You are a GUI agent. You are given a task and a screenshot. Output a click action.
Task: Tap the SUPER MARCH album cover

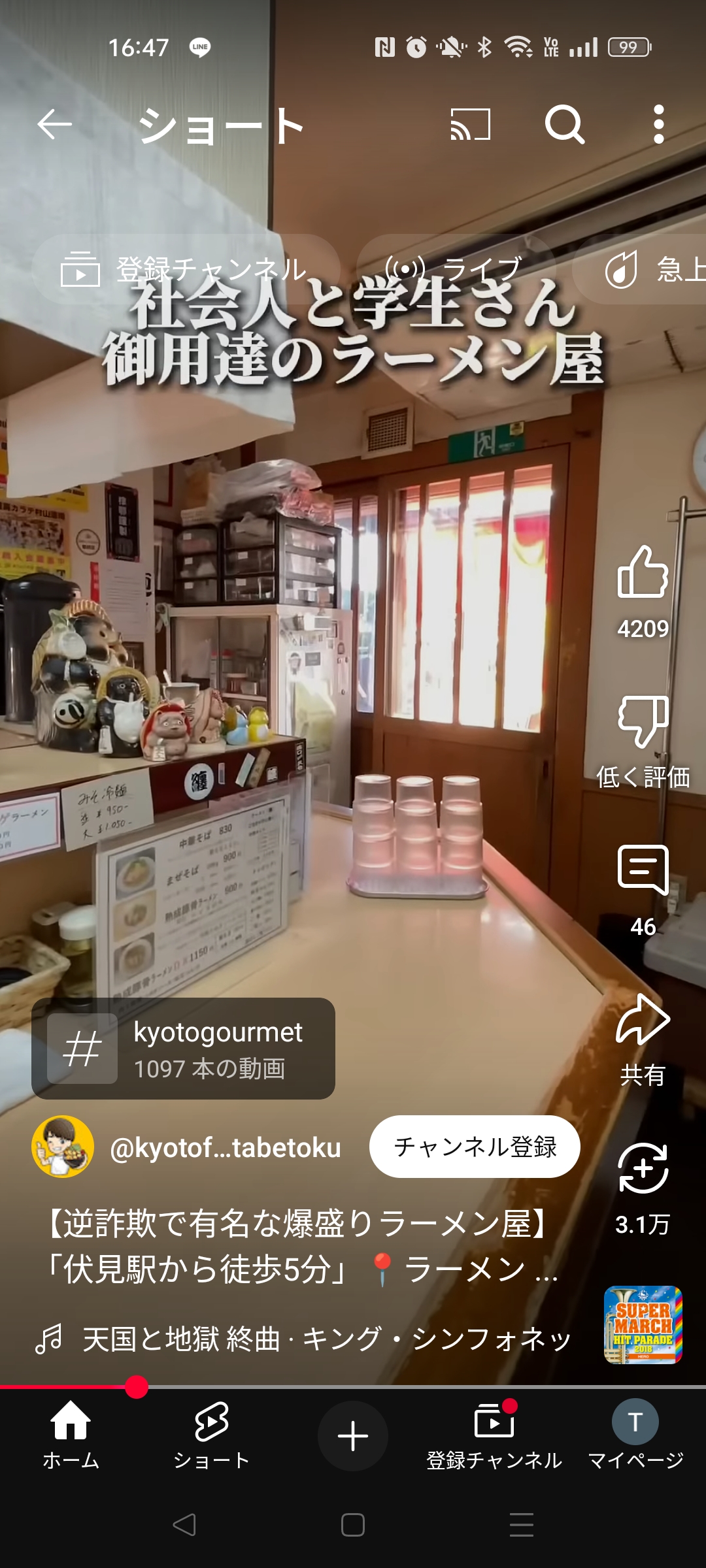click(643, 1325)
